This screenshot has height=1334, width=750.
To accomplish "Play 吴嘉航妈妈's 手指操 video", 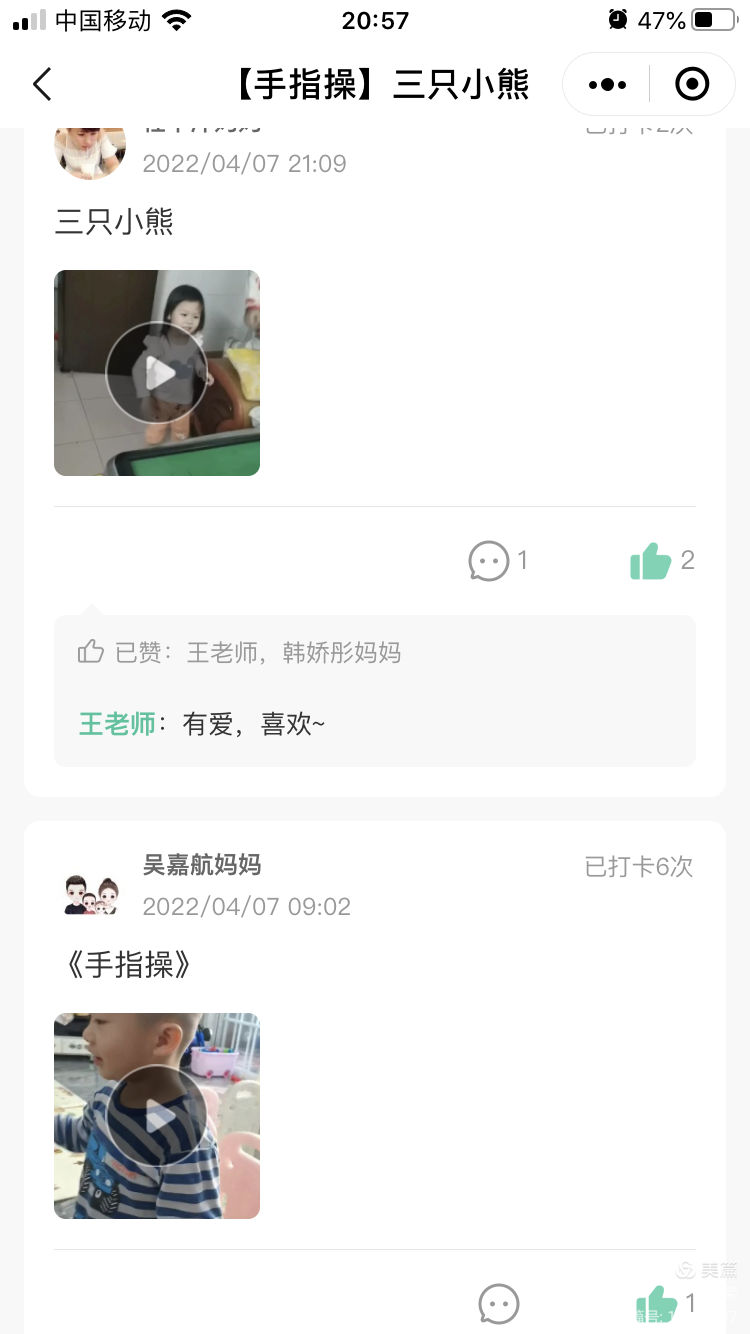I will pyautogui.click(x=157, y=1116).
